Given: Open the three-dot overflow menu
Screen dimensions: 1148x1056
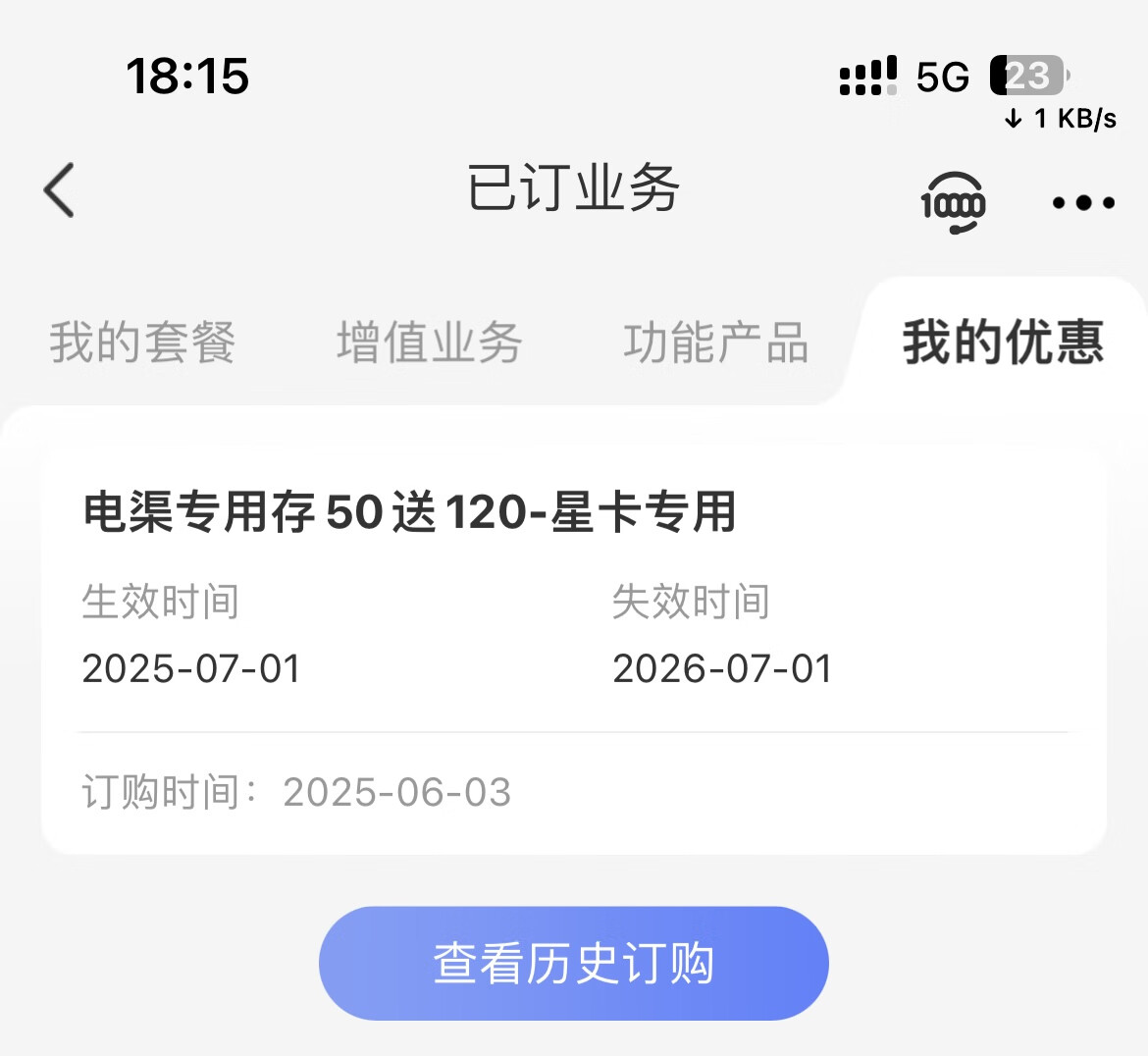Looking at the screenshot, I should (1083, 203).
